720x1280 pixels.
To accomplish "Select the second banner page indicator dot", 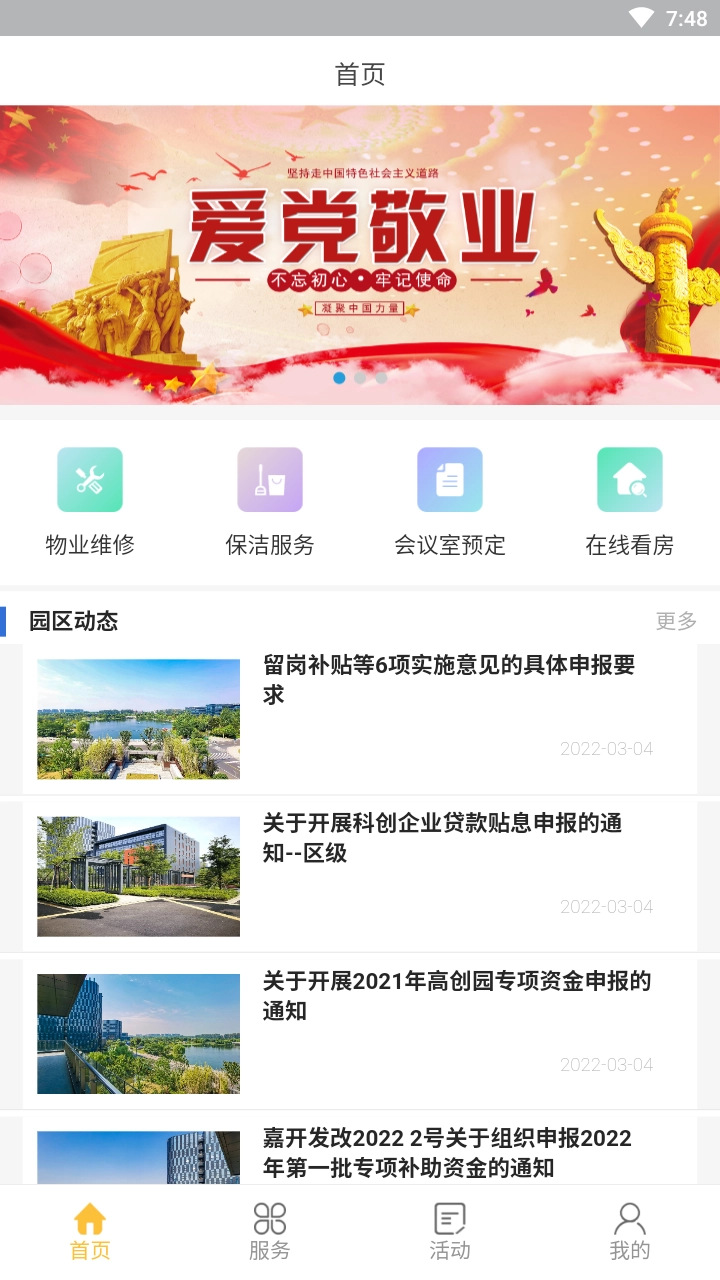I will [360, 378].
